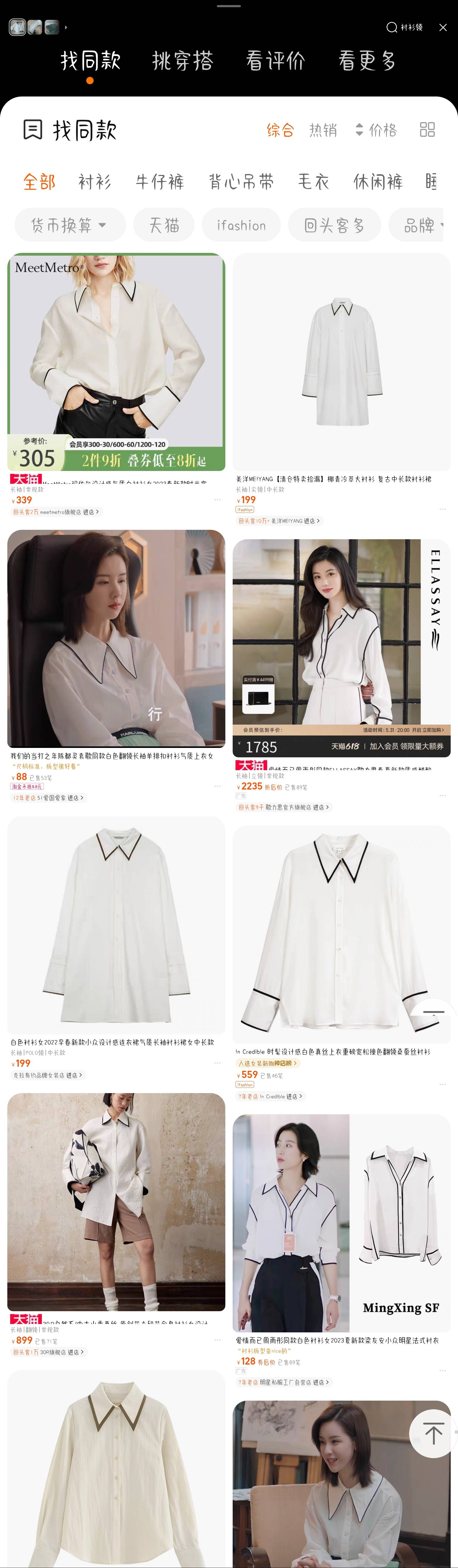The width and height of the screenshot is (458, 1568).
Task: Open the 看更多 tab
Action: [x=367, y=61]
